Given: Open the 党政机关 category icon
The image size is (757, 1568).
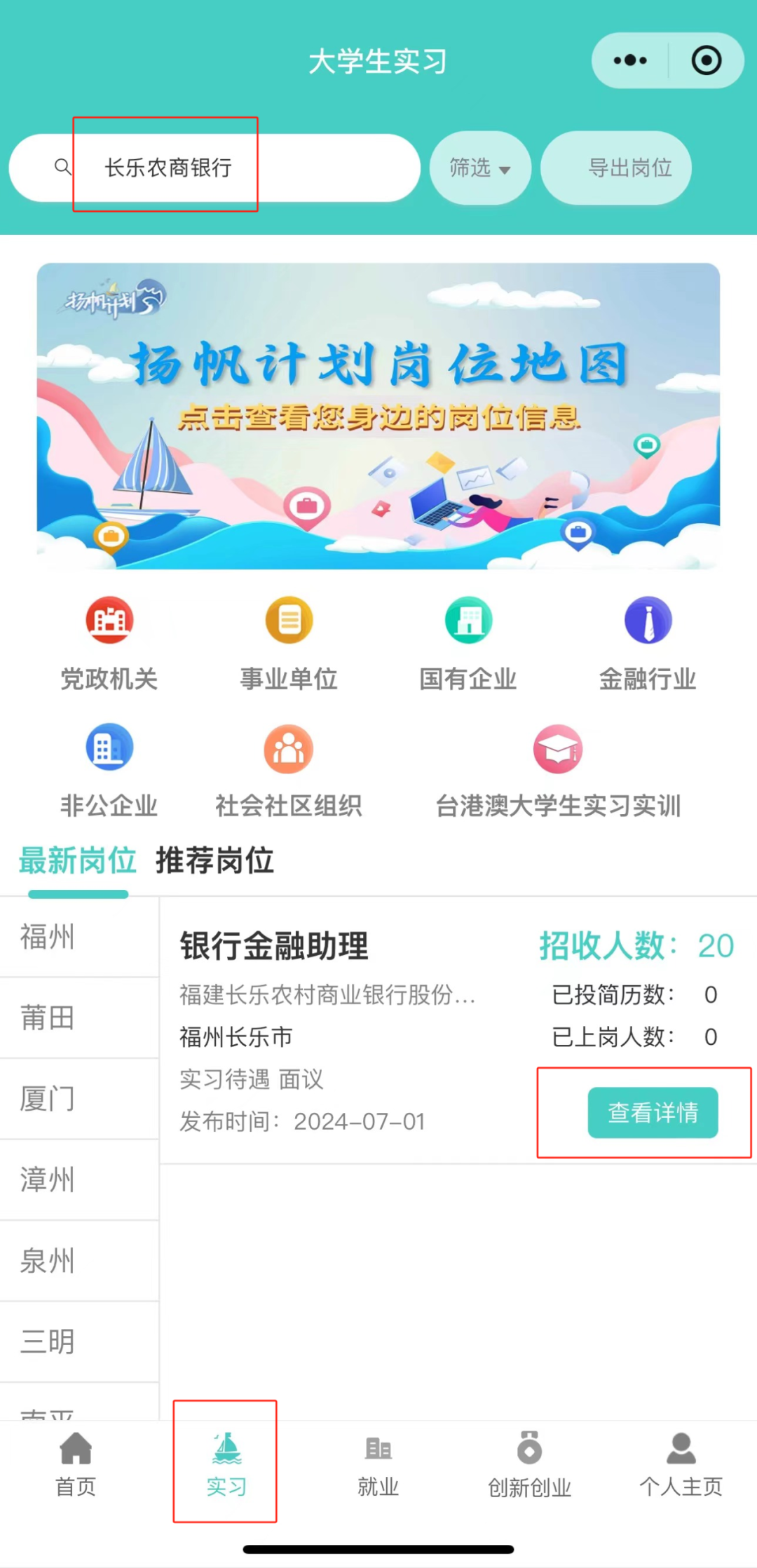Looking at the screenshot, I should 109,620.
